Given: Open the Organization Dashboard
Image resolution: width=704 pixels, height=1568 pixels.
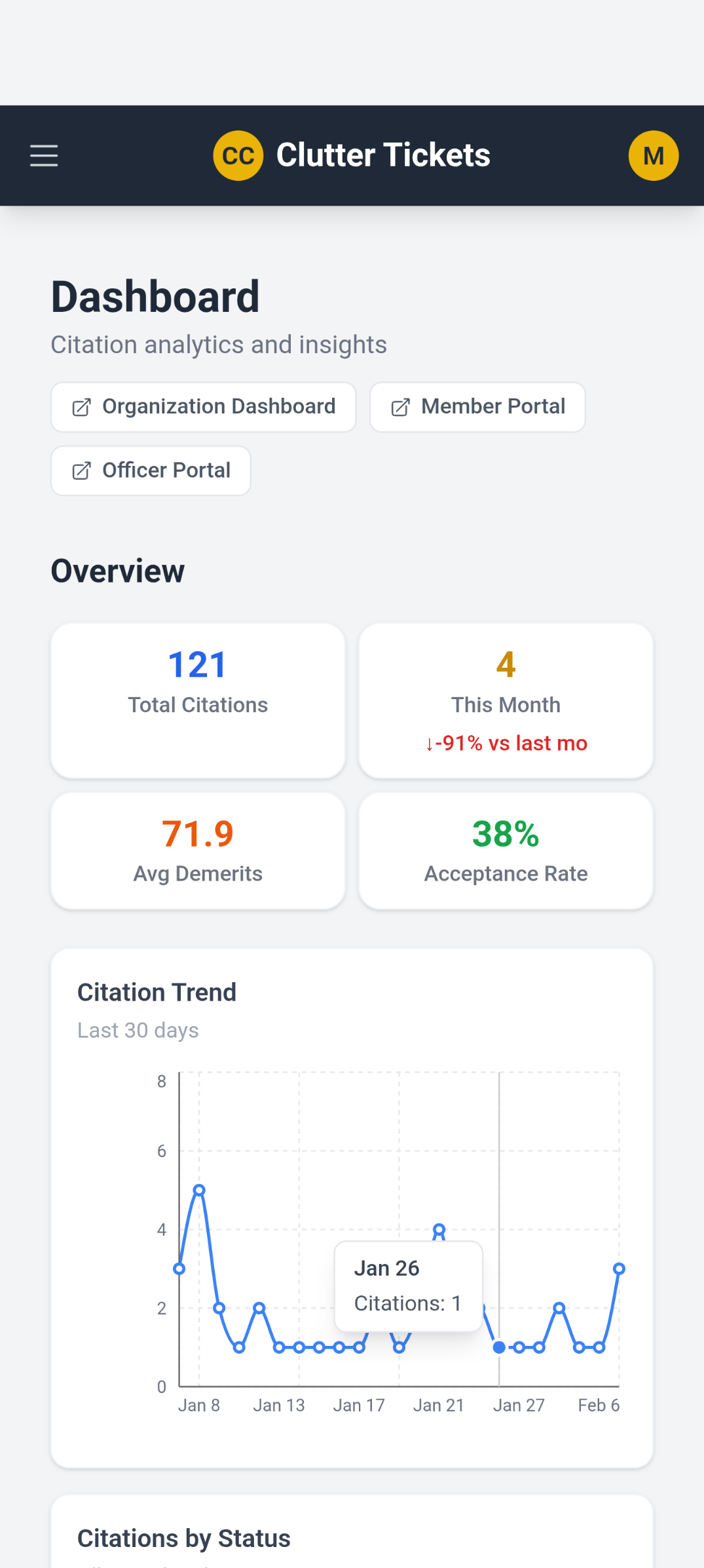Looking at the screenshot, I should 203,407.
